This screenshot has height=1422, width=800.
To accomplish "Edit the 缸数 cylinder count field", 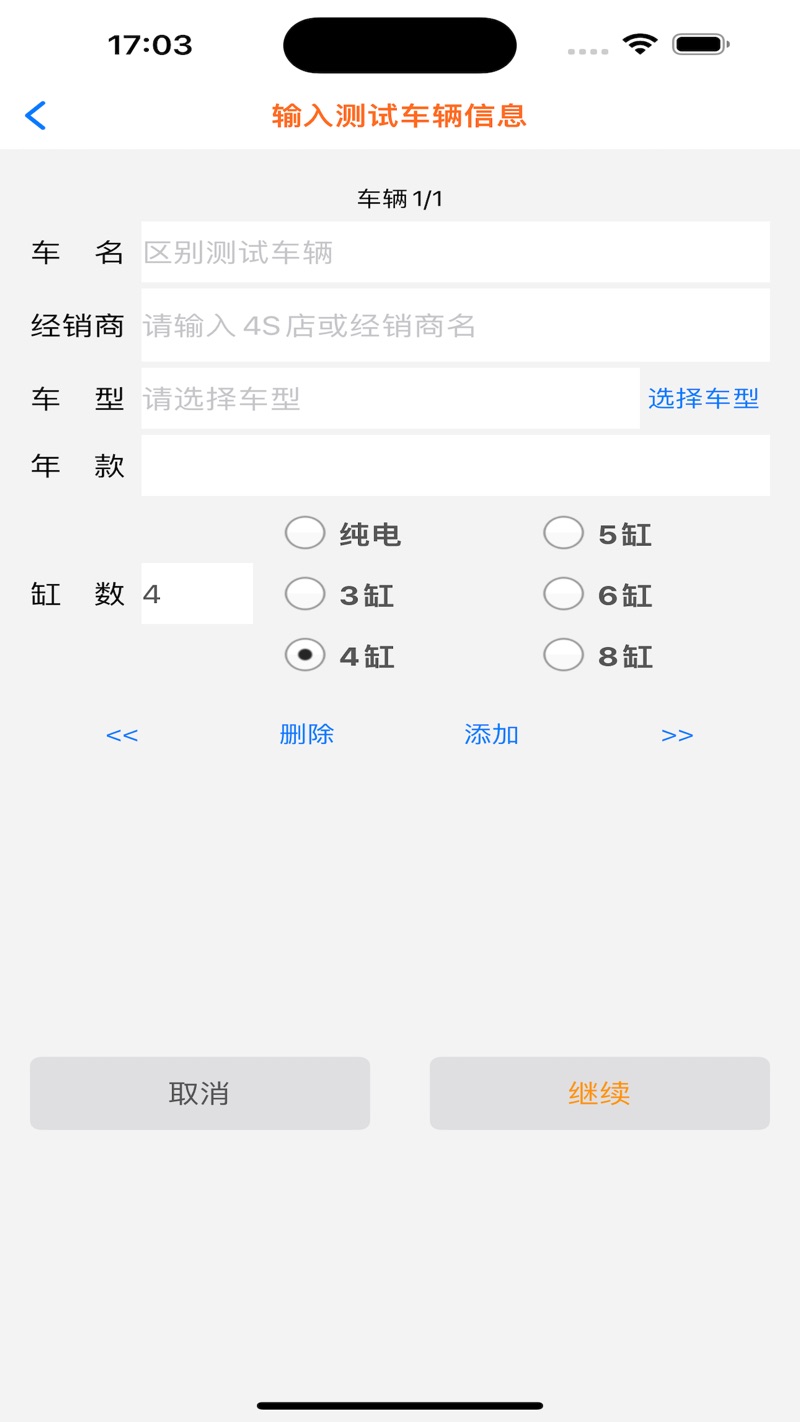I will tap(197, 594).
